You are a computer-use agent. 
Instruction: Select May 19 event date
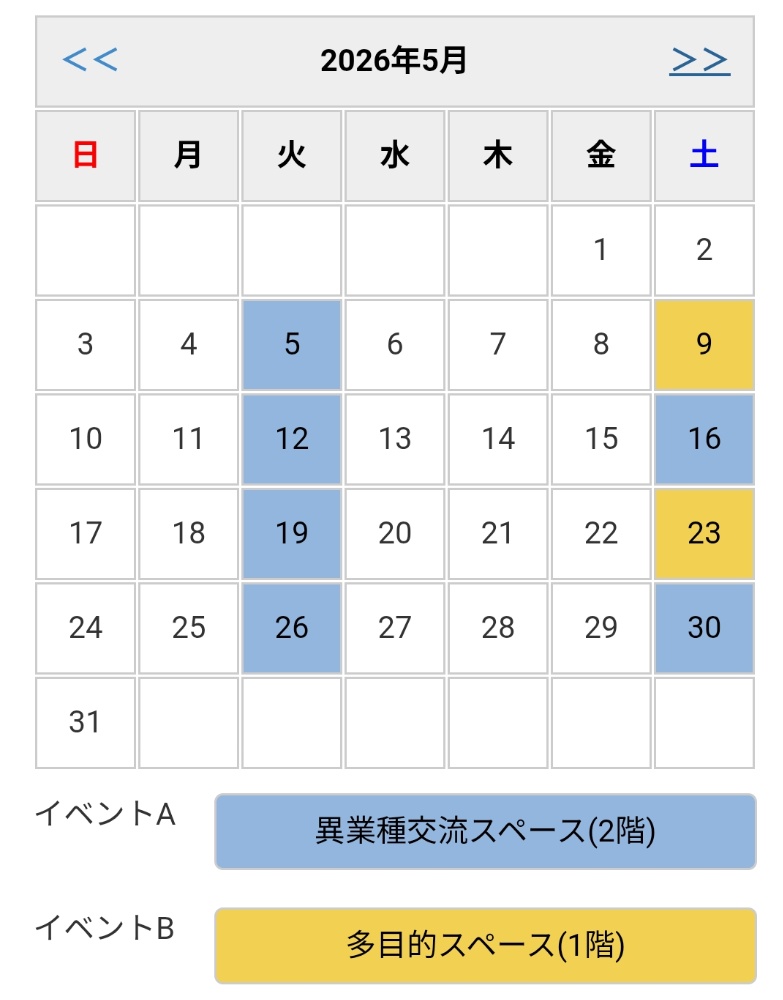(x=292, y=533)
